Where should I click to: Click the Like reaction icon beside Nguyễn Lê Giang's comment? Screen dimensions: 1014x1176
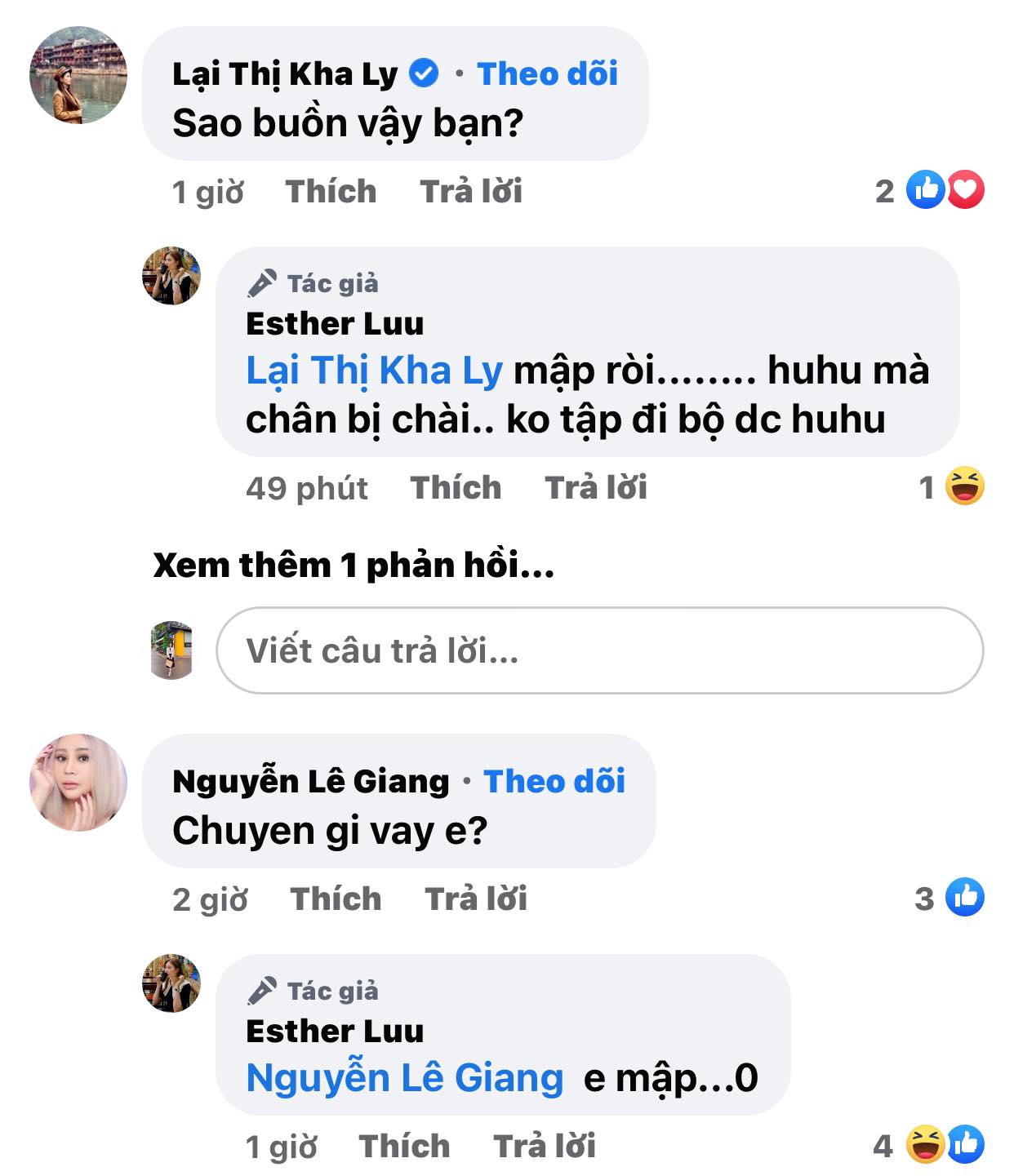(966, 898)
